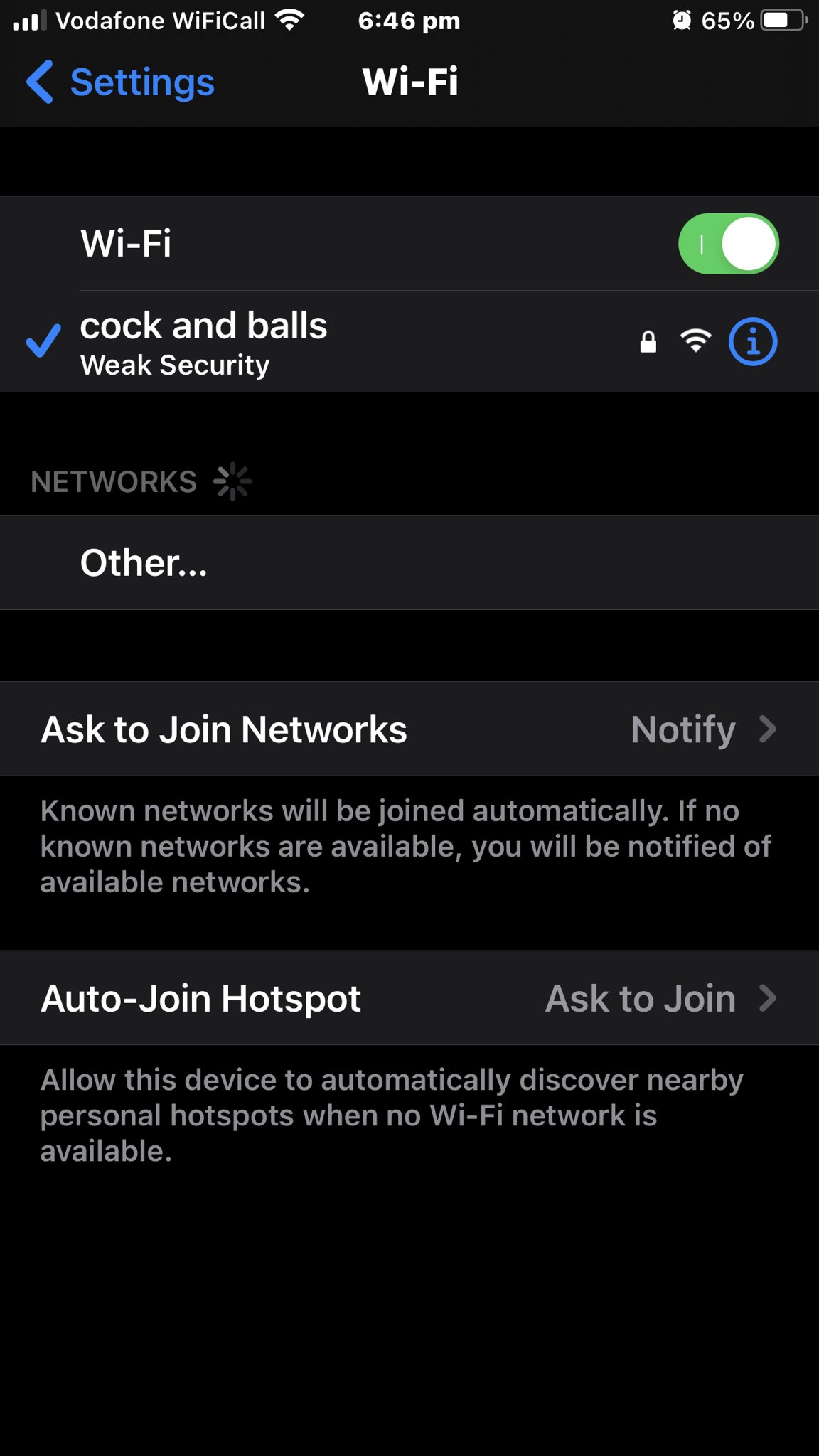Choose Other... to join a hidden network
This screenshot has width=819, height=1456.
click(144, 563)
